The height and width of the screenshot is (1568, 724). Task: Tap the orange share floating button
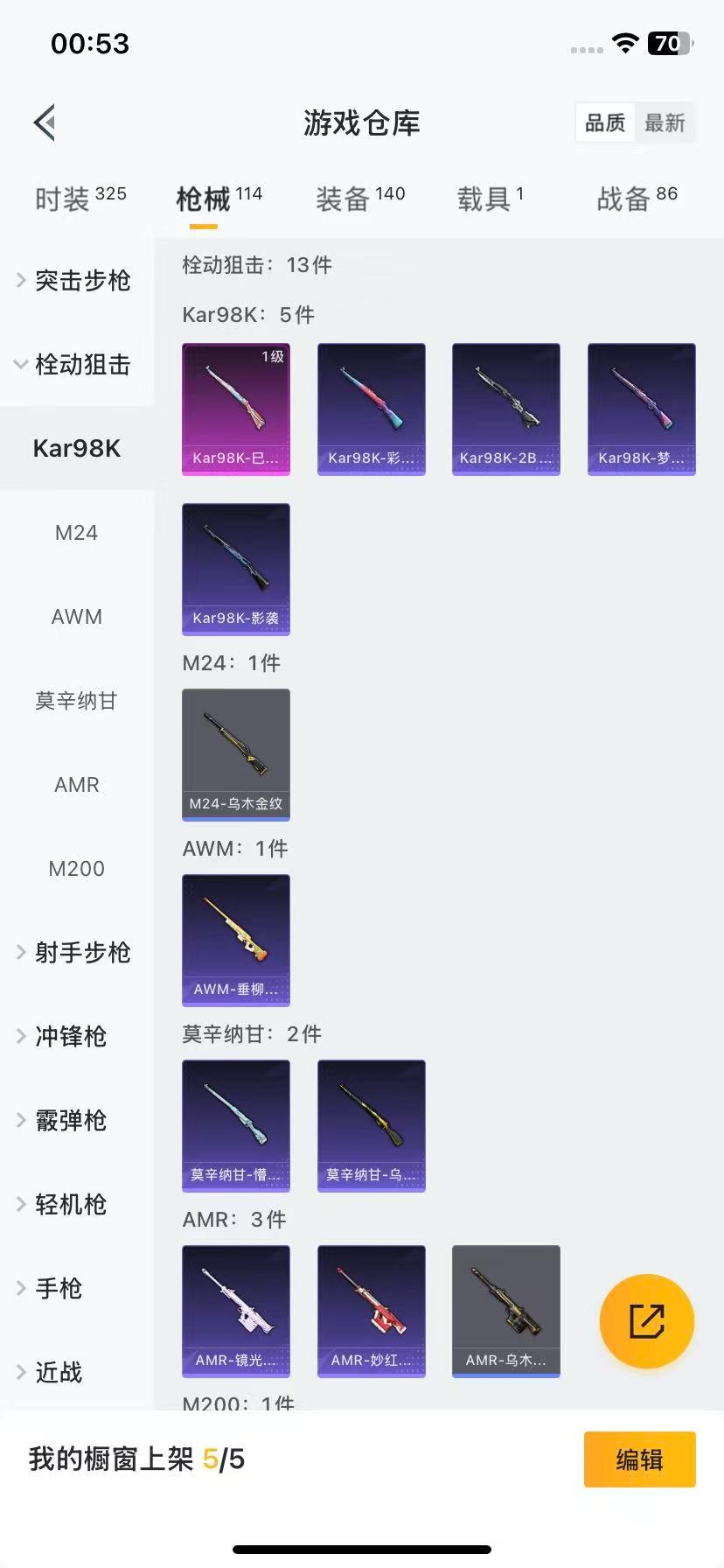[x=646, y=1320]
